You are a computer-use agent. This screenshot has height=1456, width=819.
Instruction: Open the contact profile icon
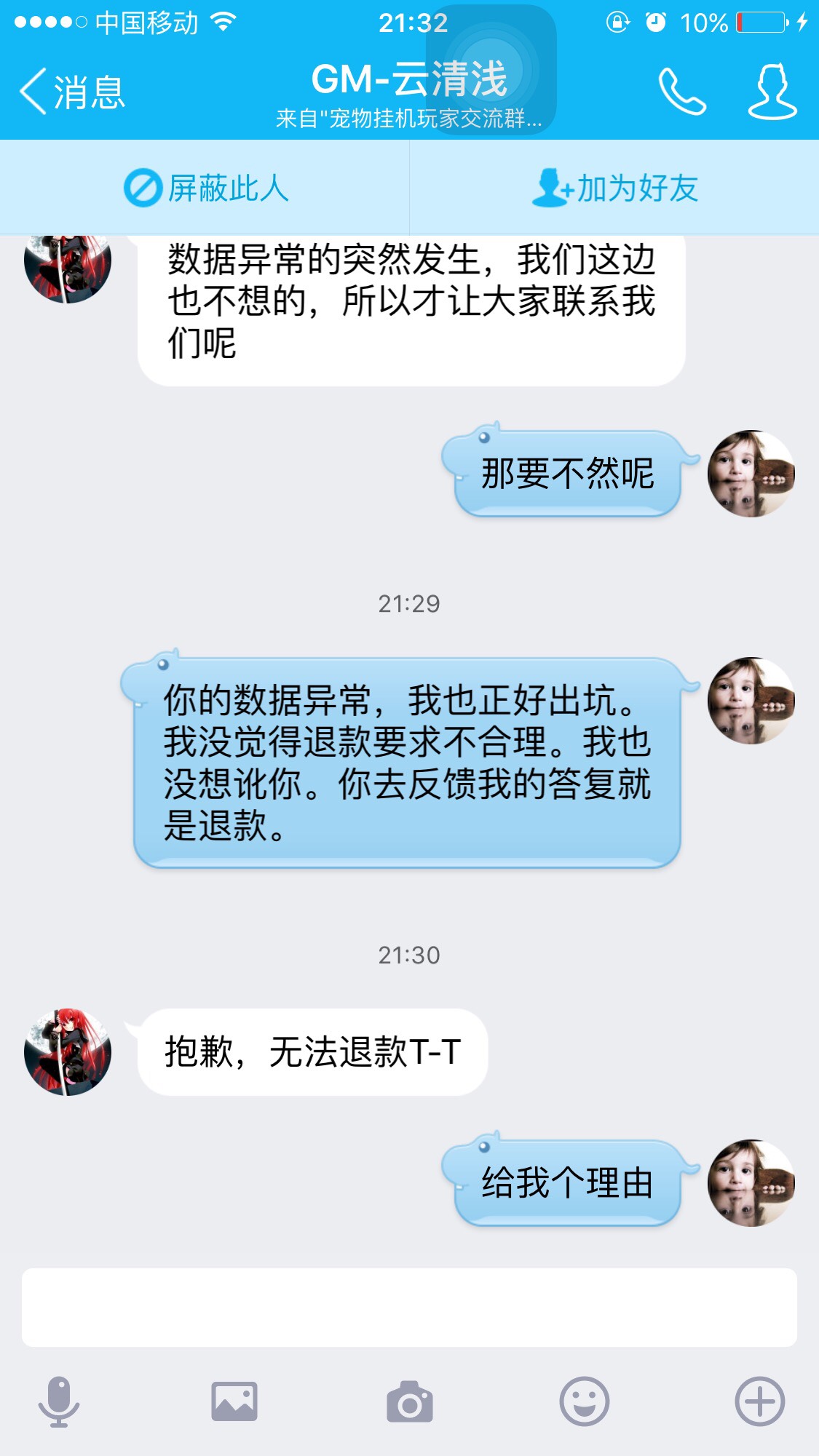click(772, 92)
